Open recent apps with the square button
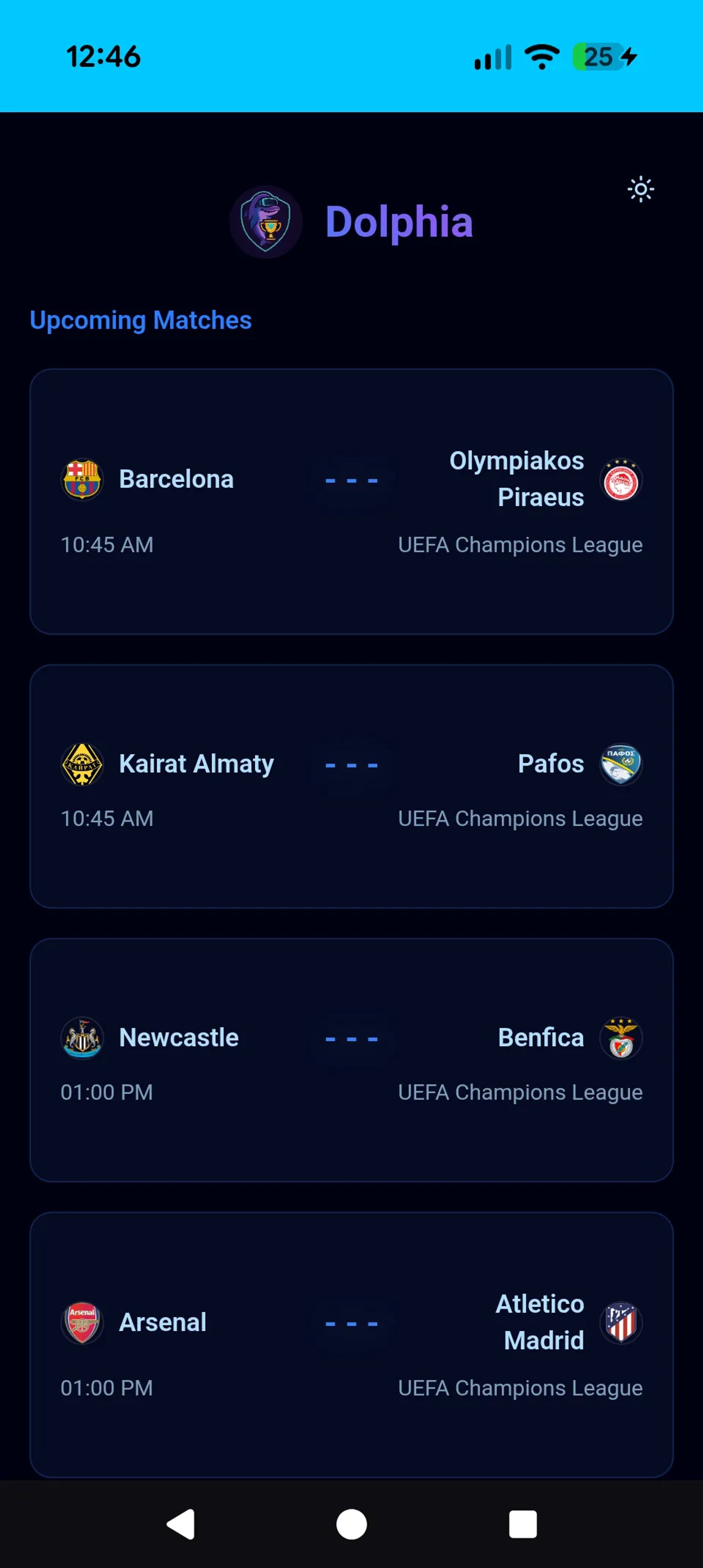 pyautogui.click(x=522, y=1524)
